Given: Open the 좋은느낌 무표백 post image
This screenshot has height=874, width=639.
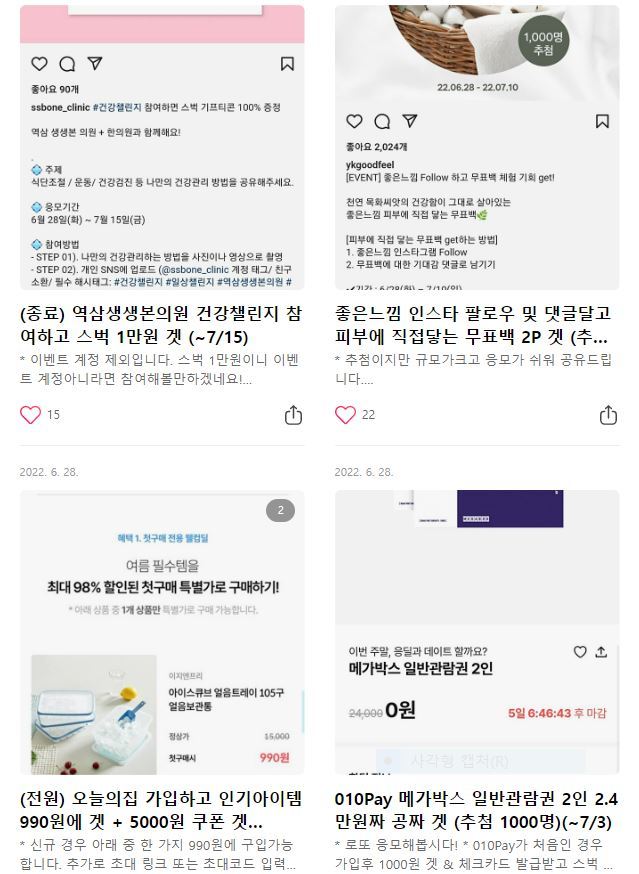Looking at the screenshot, I should [x=477, y=150].
